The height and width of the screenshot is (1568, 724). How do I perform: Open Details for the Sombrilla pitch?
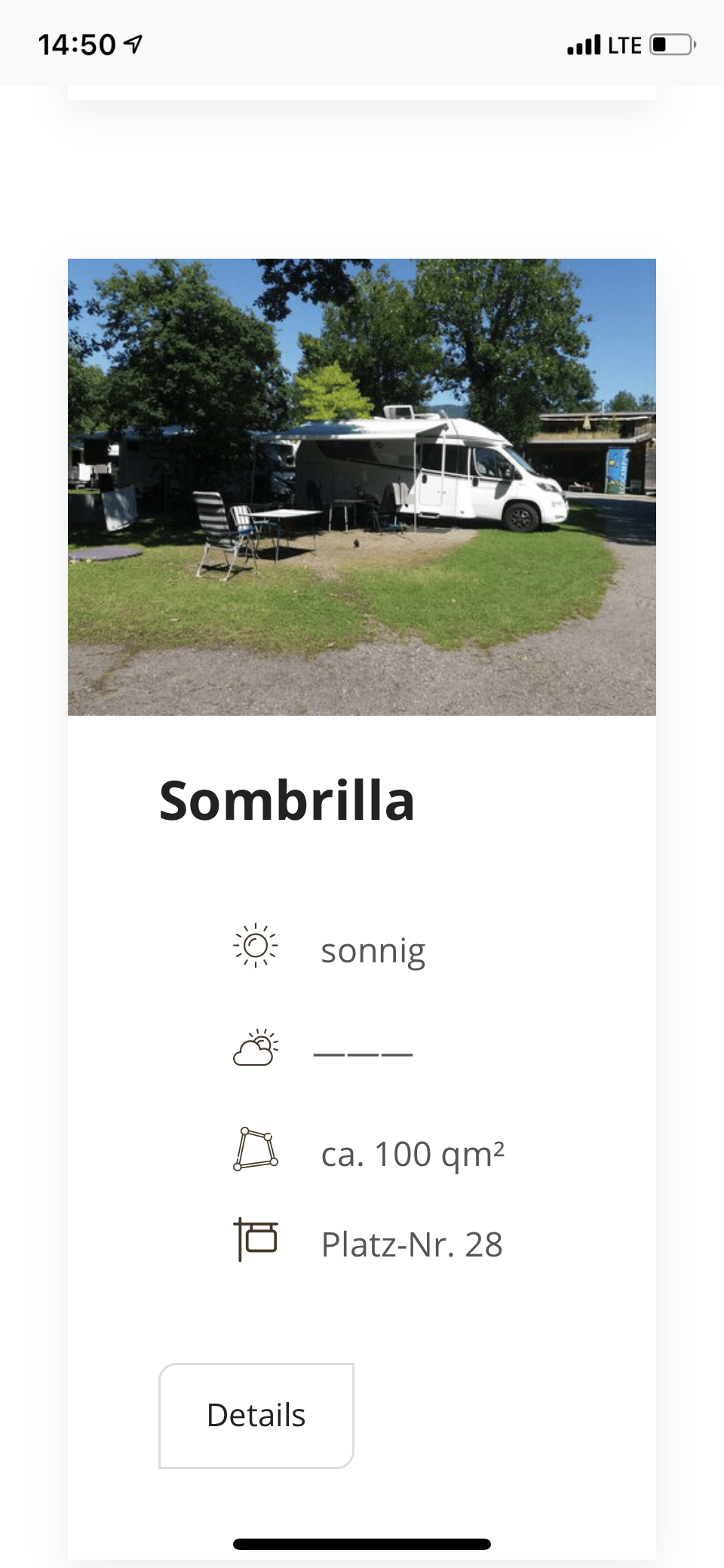[256, 1415]
